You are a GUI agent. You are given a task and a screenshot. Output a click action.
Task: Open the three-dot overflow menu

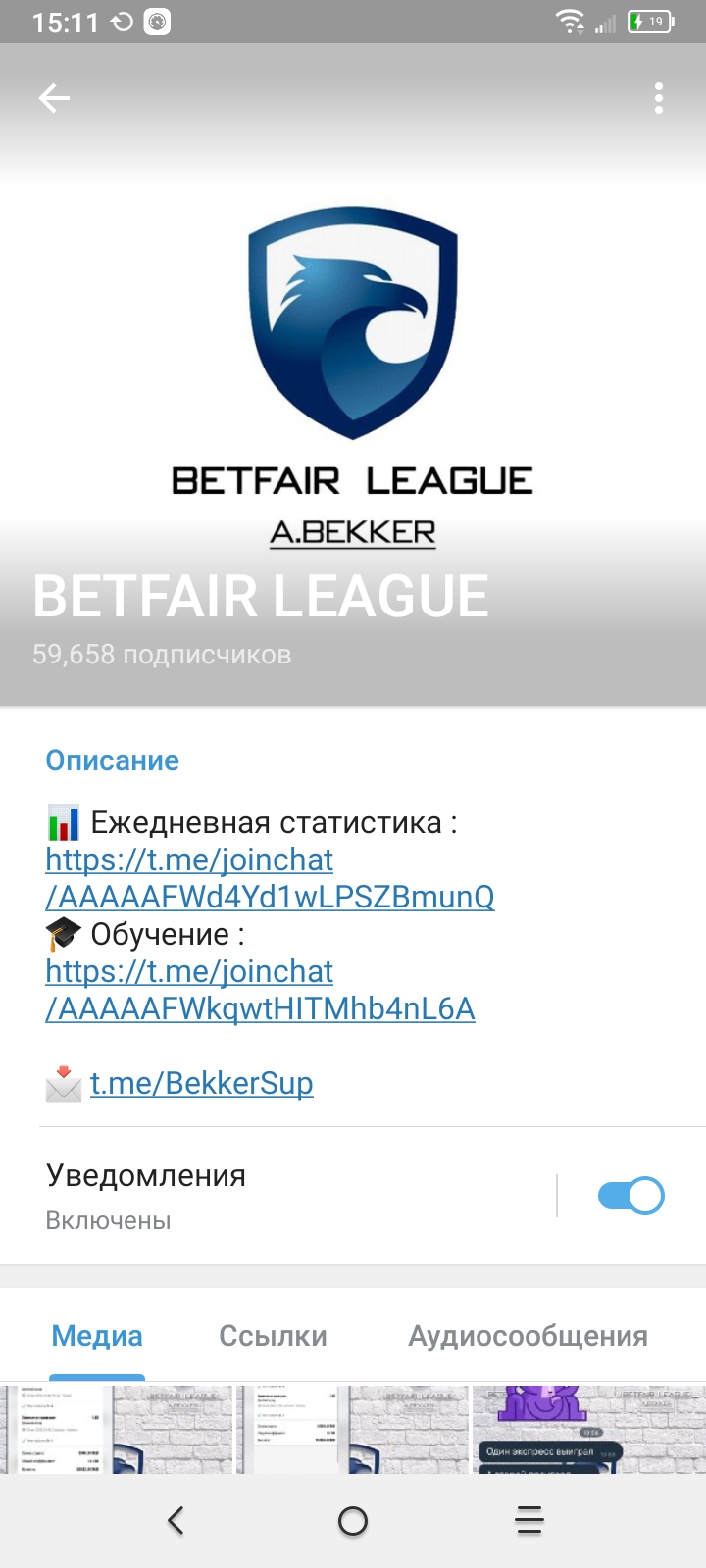[x=659, y=98]
